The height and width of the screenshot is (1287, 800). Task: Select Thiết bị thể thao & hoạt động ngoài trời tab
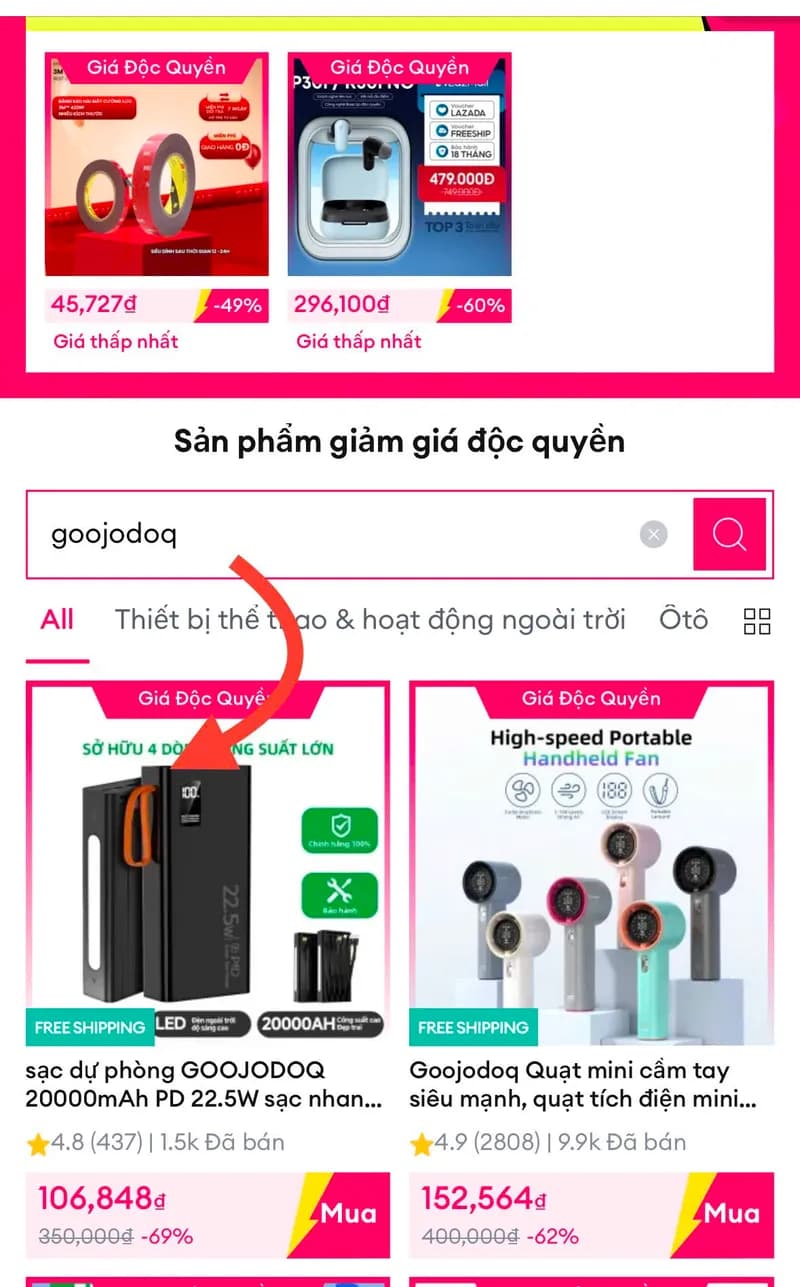pyautogui.click(x=370, y=620)
